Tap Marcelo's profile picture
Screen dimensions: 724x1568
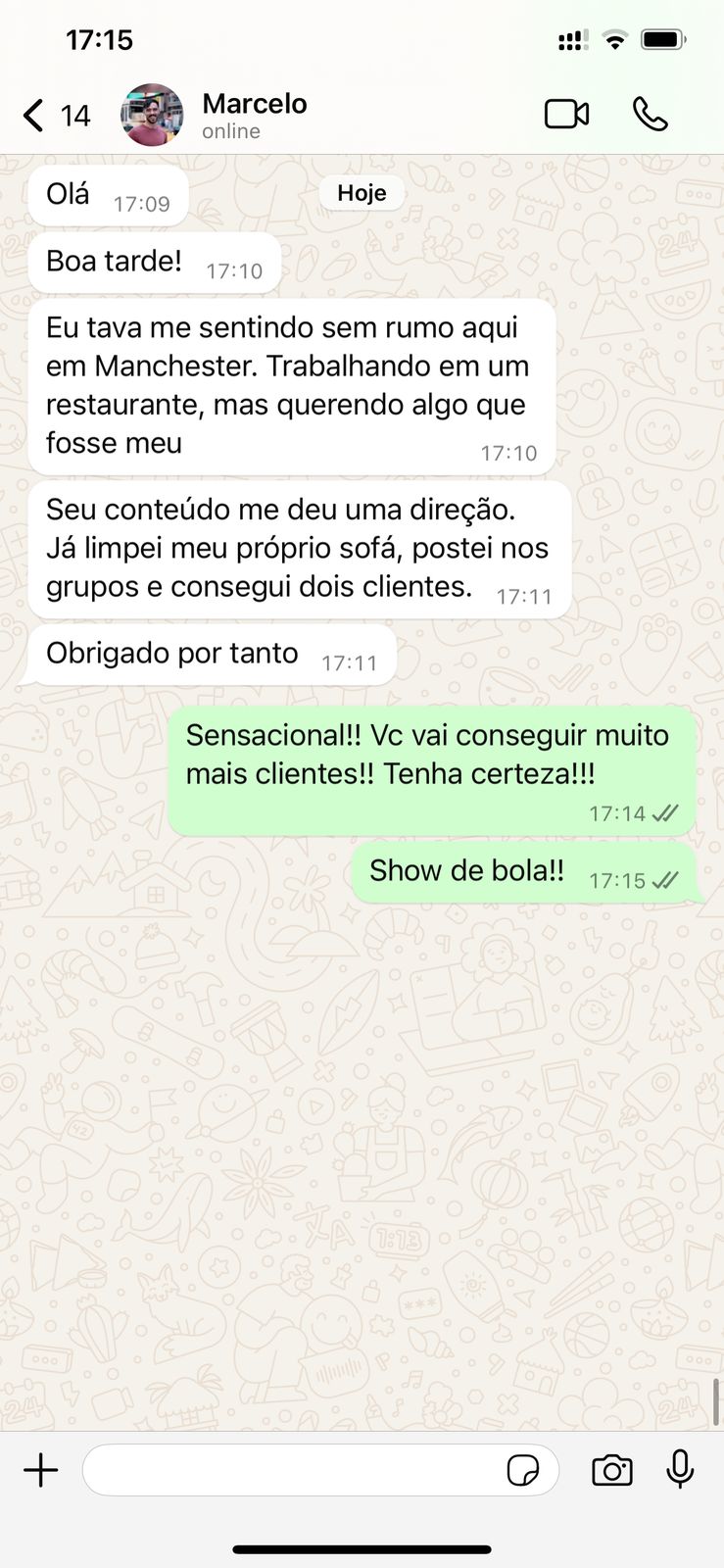(152, 114)
